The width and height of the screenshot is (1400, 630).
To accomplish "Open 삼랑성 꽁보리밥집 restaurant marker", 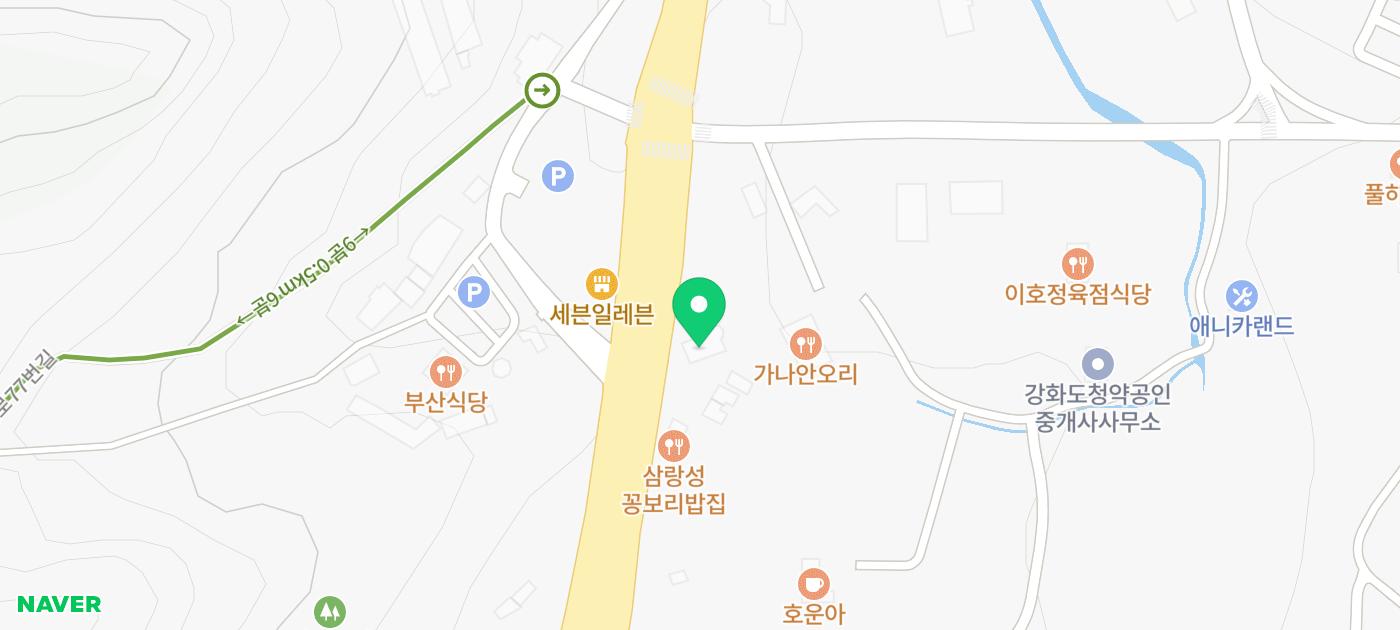I will coord(675,445).
